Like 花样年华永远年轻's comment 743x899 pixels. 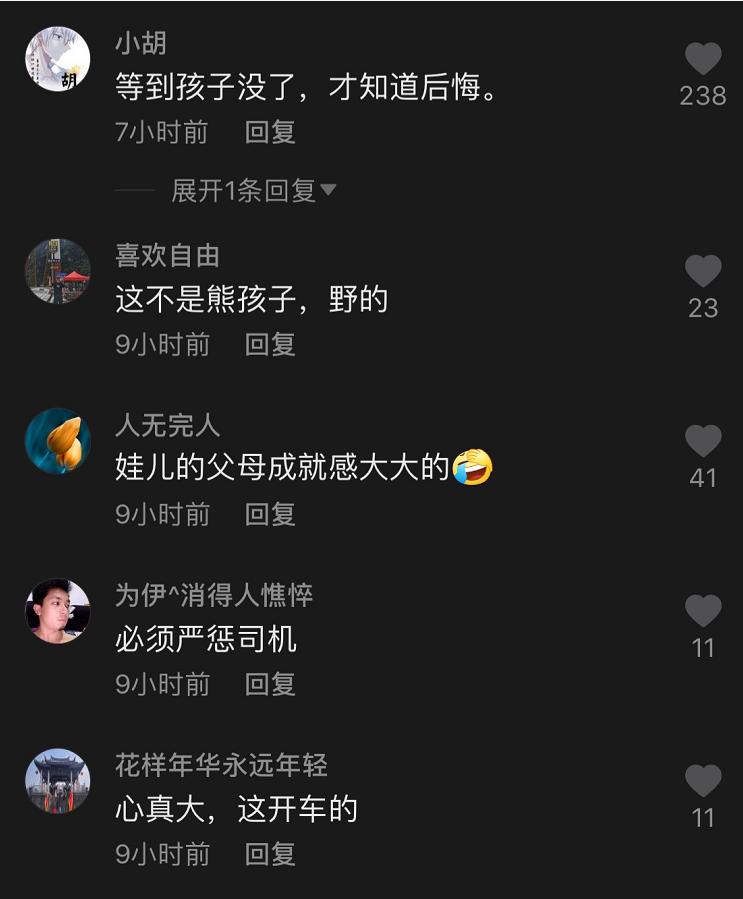point(703,782)
